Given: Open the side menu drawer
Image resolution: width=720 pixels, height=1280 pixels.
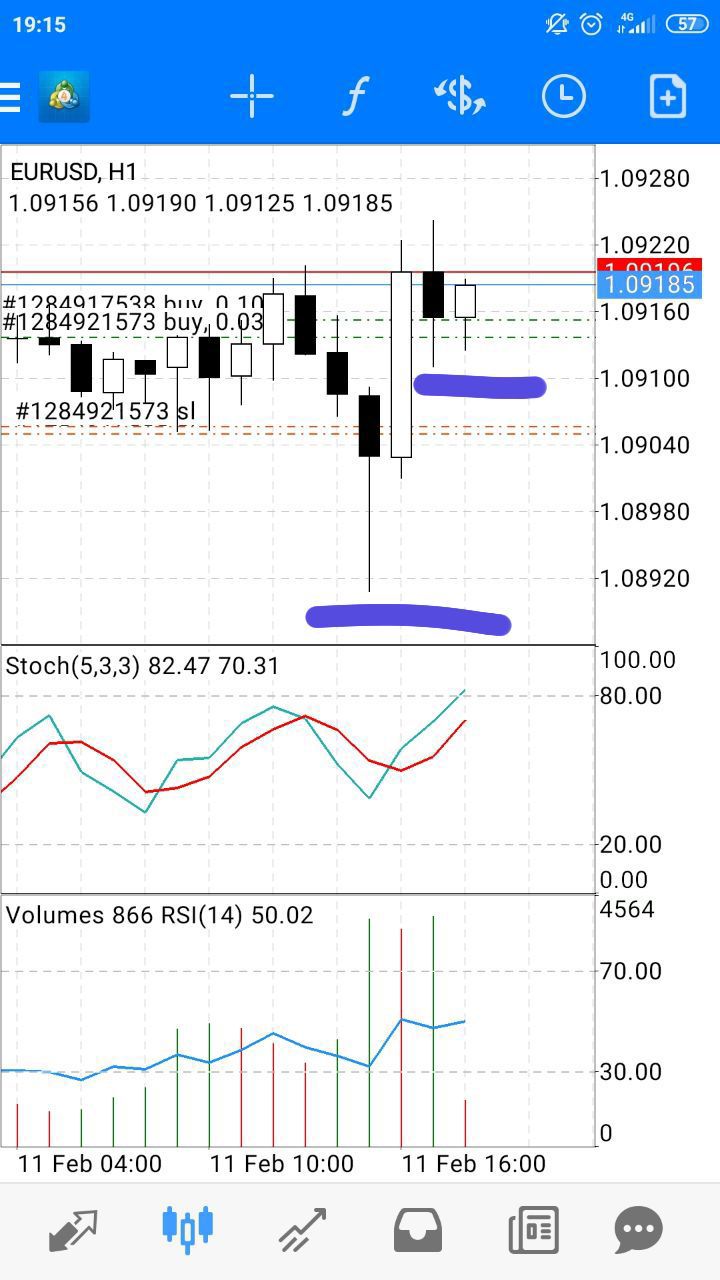Looking at the screenshot, I should 10,97.
